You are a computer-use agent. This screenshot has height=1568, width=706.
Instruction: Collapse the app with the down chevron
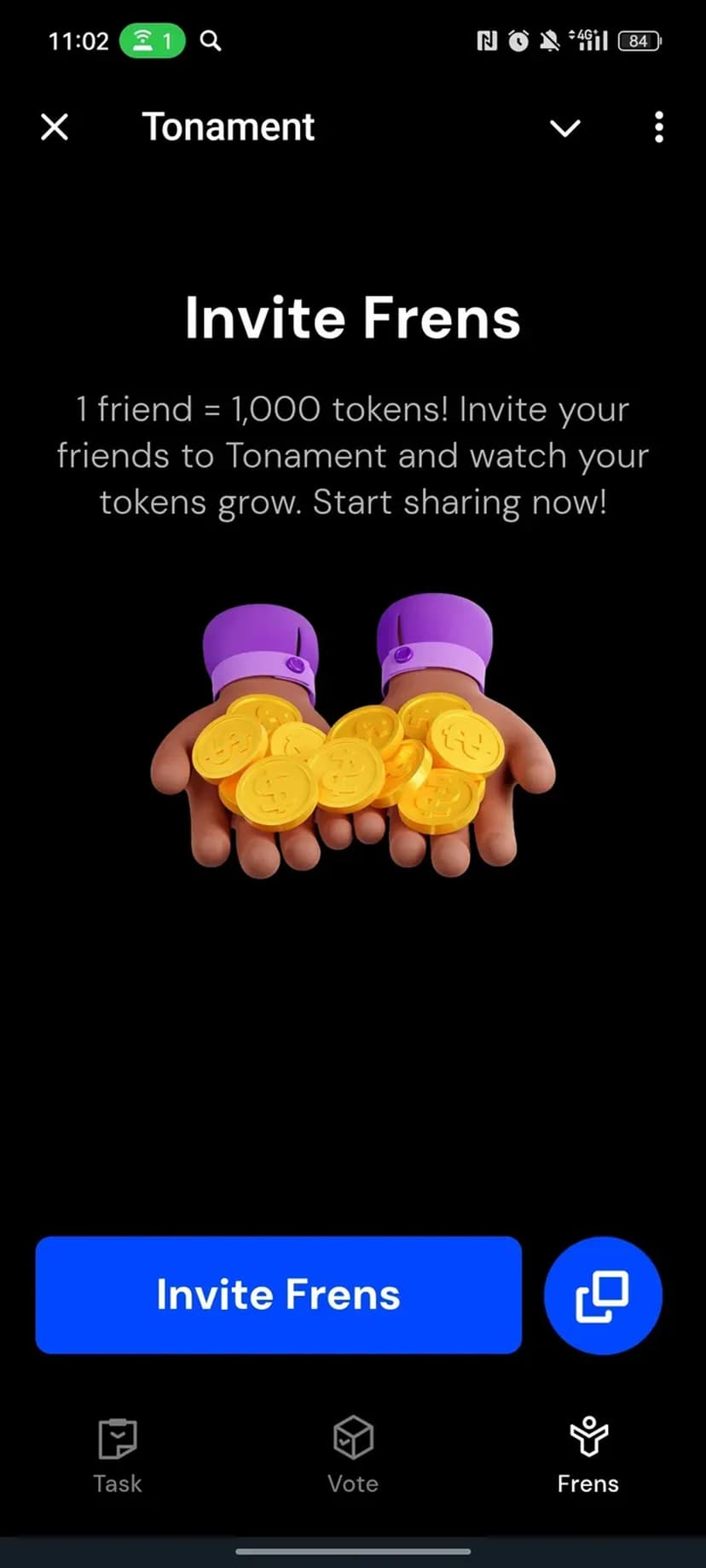(x=564, y=129)
